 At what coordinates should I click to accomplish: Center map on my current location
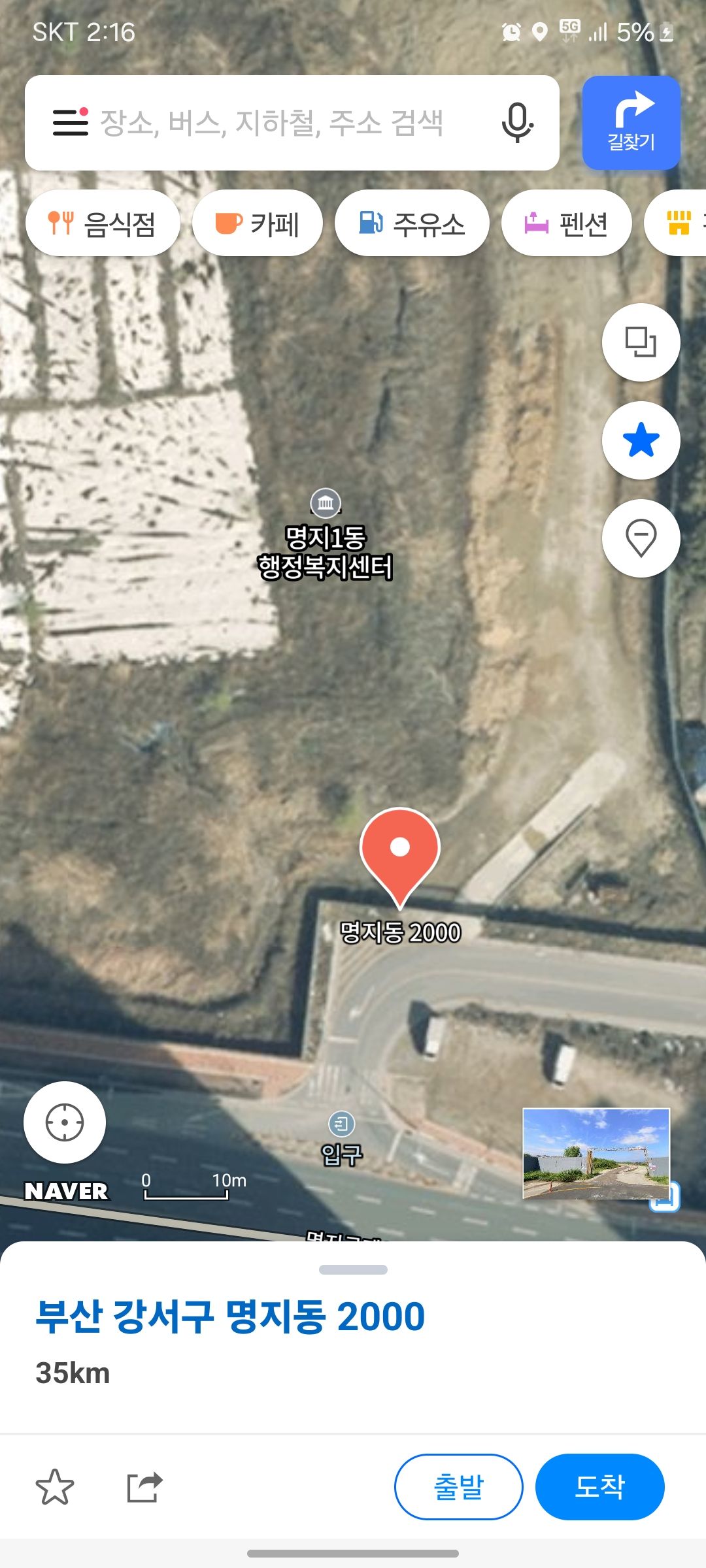pos(65,1122)
